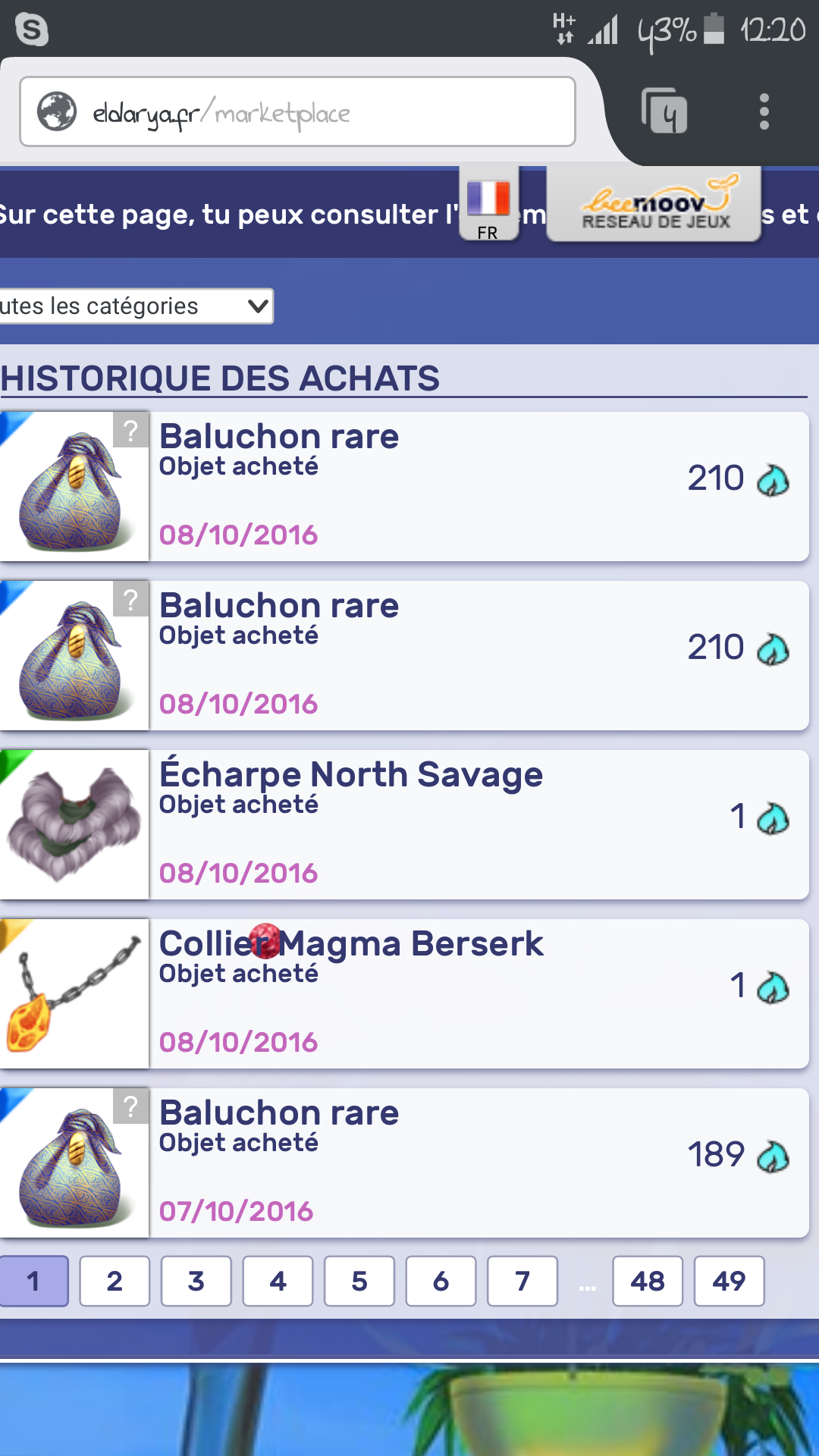This screenshot has height=1456, width=819.
Task: Go to page 2 of purchase history
Action: (115, 1281)
